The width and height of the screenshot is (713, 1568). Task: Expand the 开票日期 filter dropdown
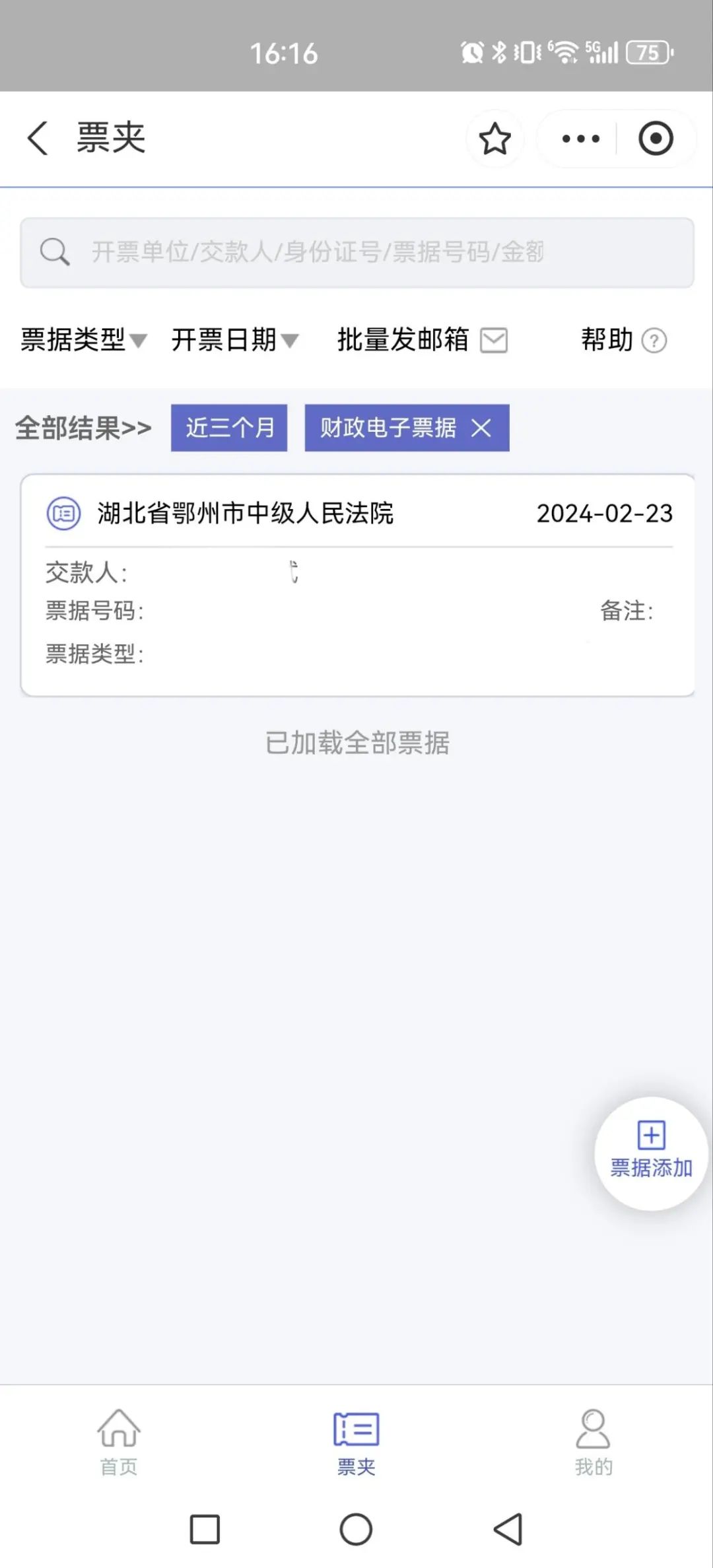(x=235, y=340)
